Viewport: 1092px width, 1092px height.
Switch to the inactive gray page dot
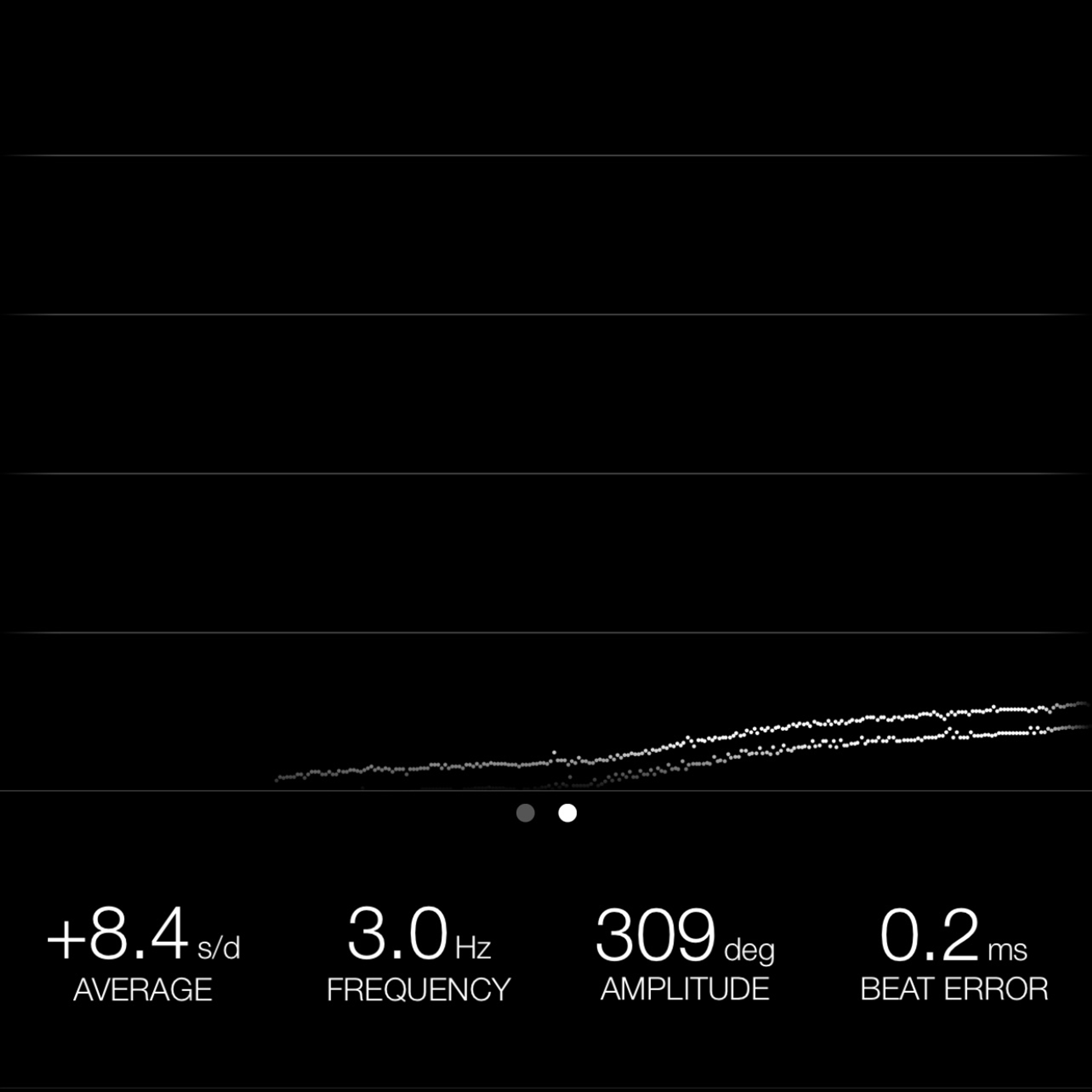525,813
